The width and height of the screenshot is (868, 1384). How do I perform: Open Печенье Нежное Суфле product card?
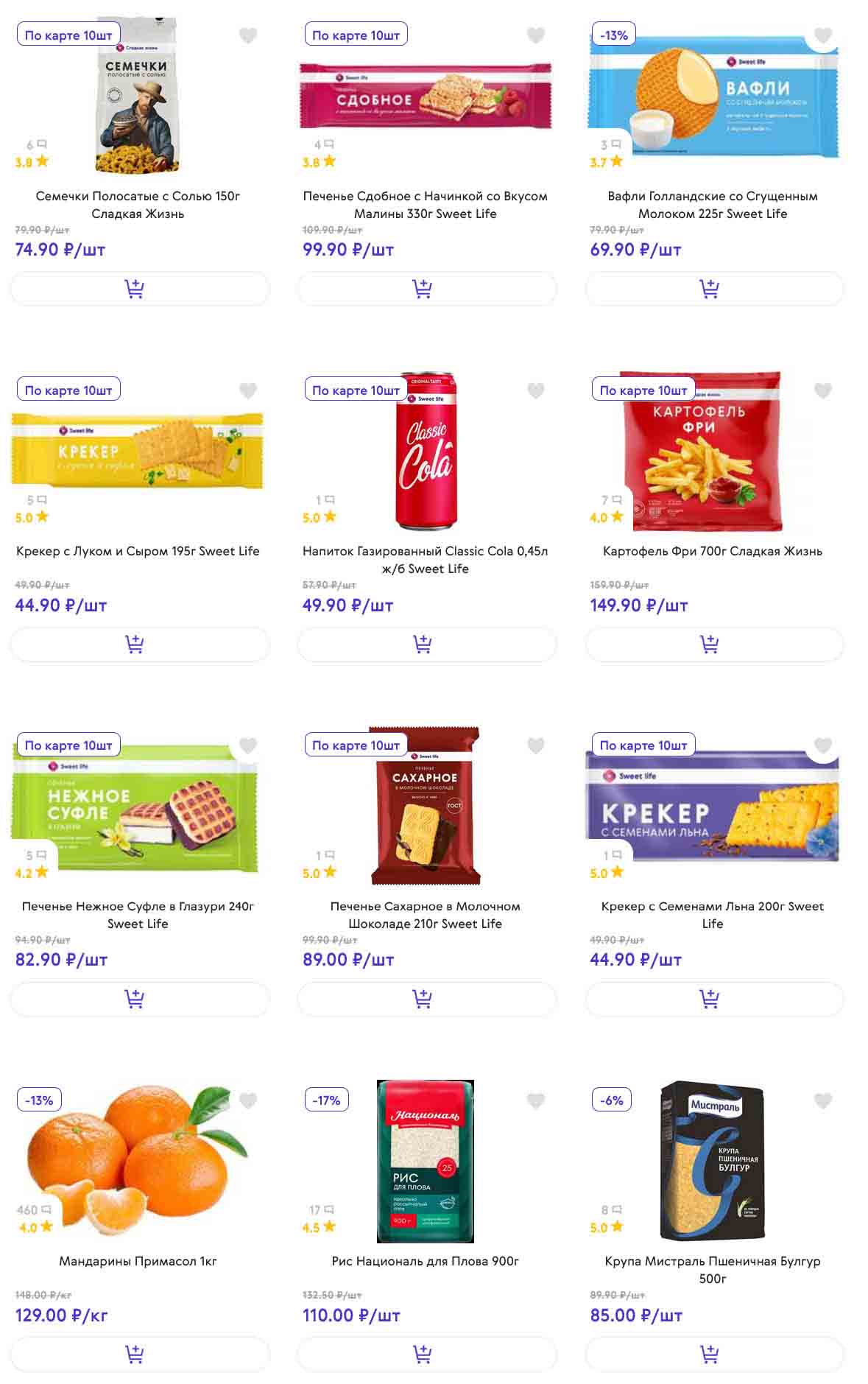coord(138,914)
